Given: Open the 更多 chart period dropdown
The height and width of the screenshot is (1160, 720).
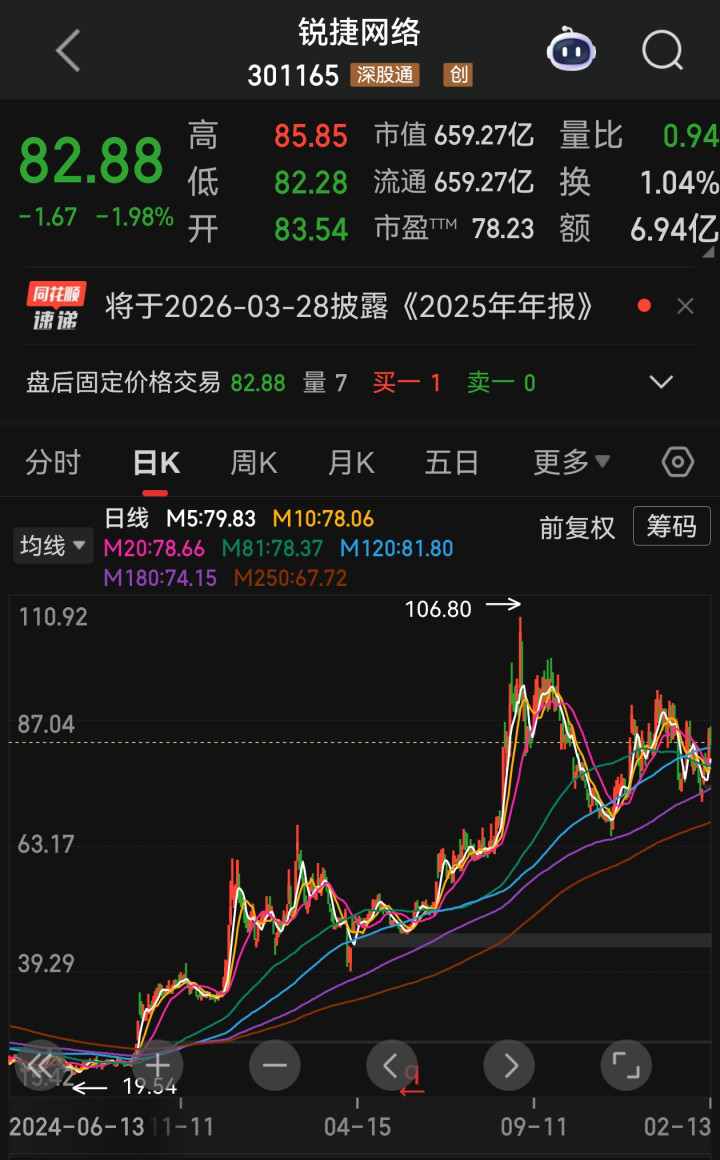Looking at the screenshot, I should pyautogui.click(x=571, y=462).
